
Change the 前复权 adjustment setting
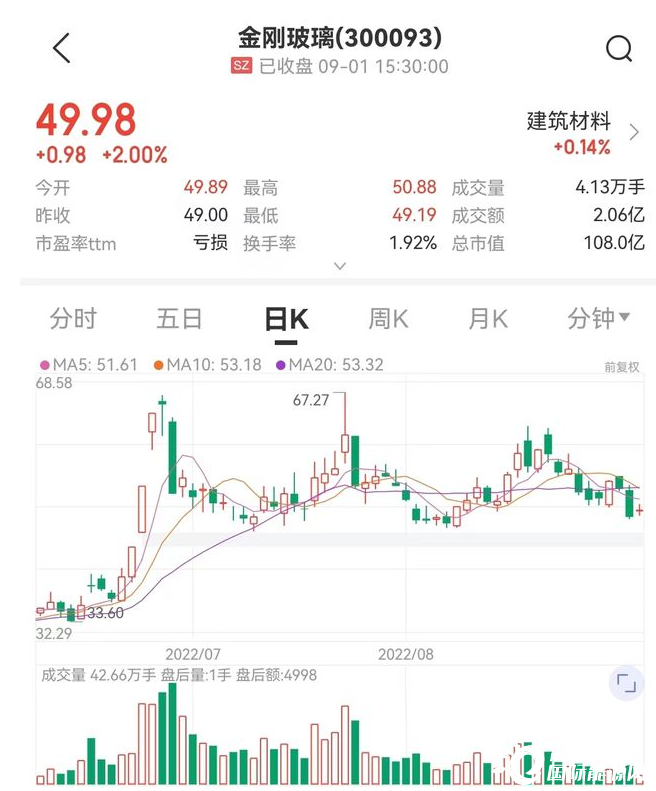click(x=621, y=367)
